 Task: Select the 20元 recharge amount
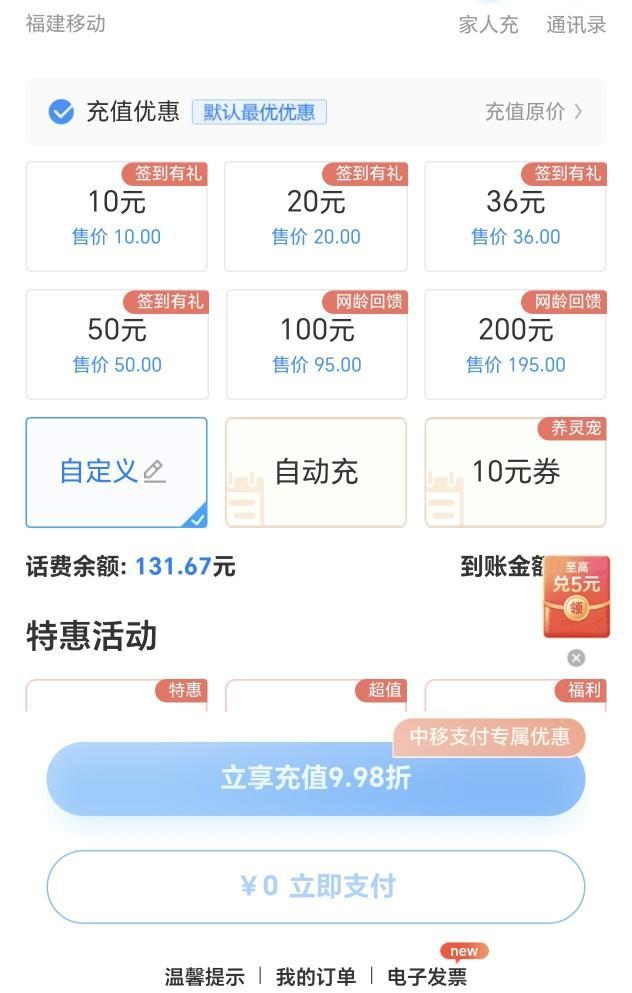click(x=316, y=216)
